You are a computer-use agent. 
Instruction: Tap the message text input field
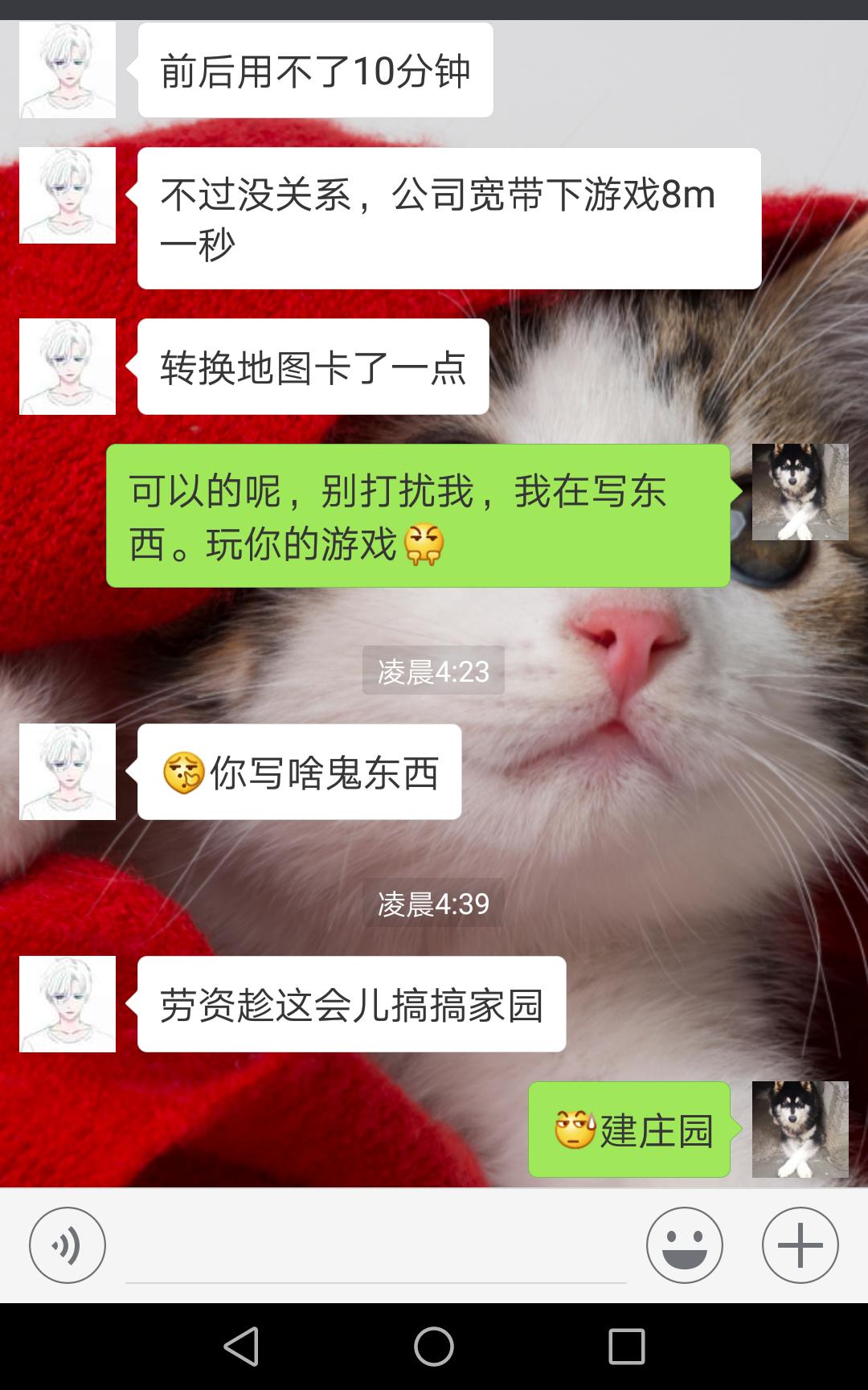point(375,1254)
